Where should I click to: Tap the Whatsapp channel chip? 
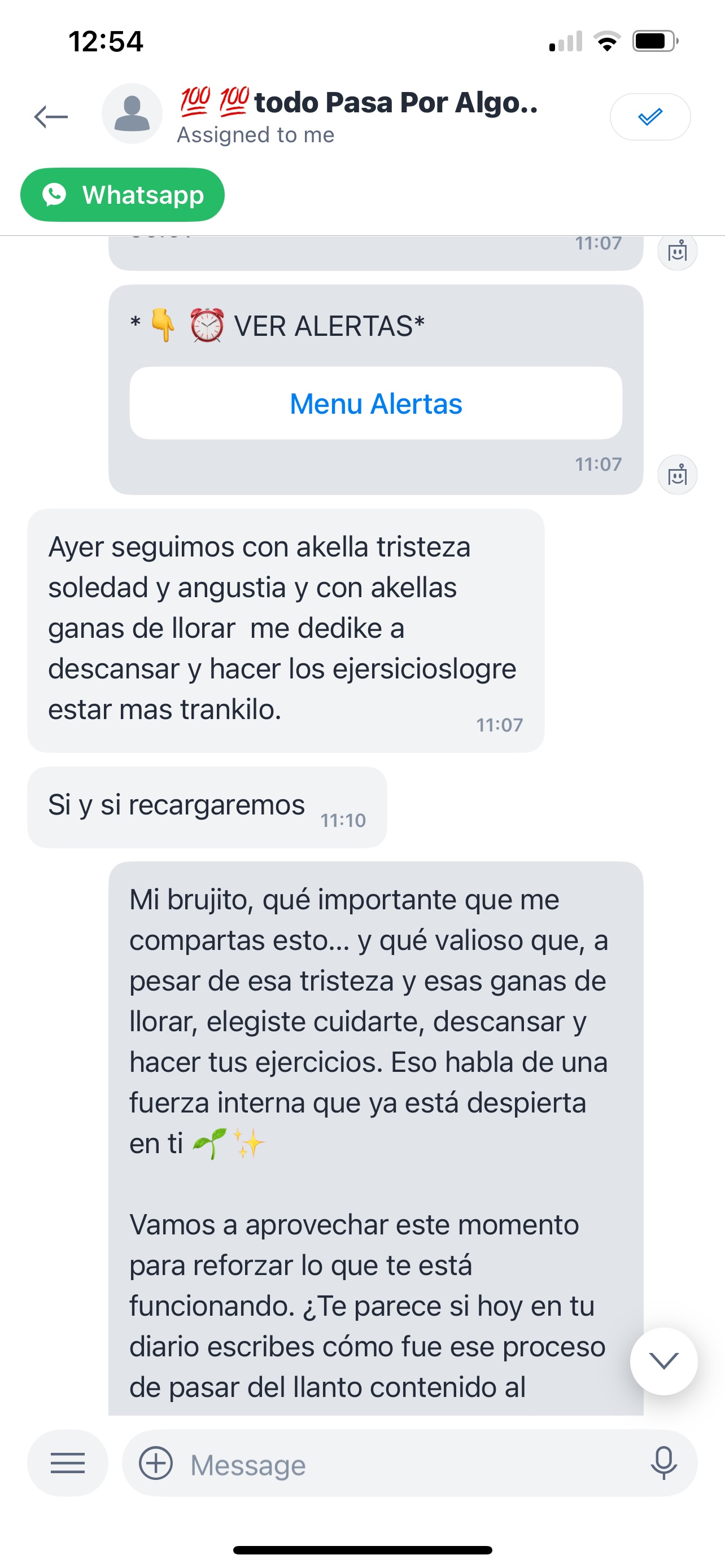pyautogui.click(x=123, y=195)
